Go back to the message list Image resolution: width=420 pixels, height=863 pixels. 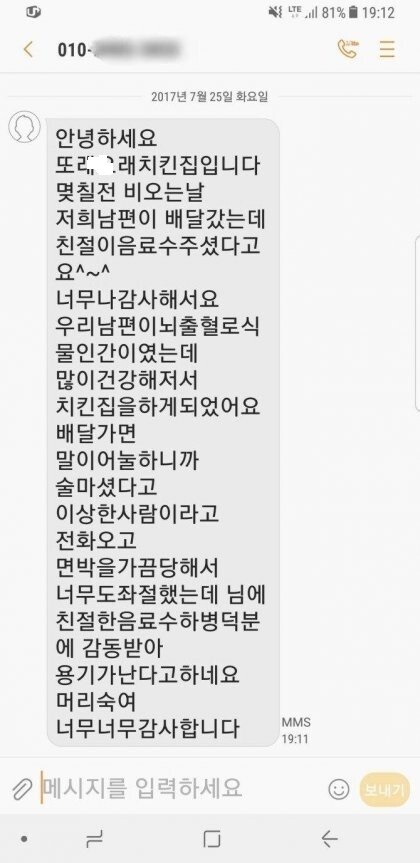[x=28, y=50]
